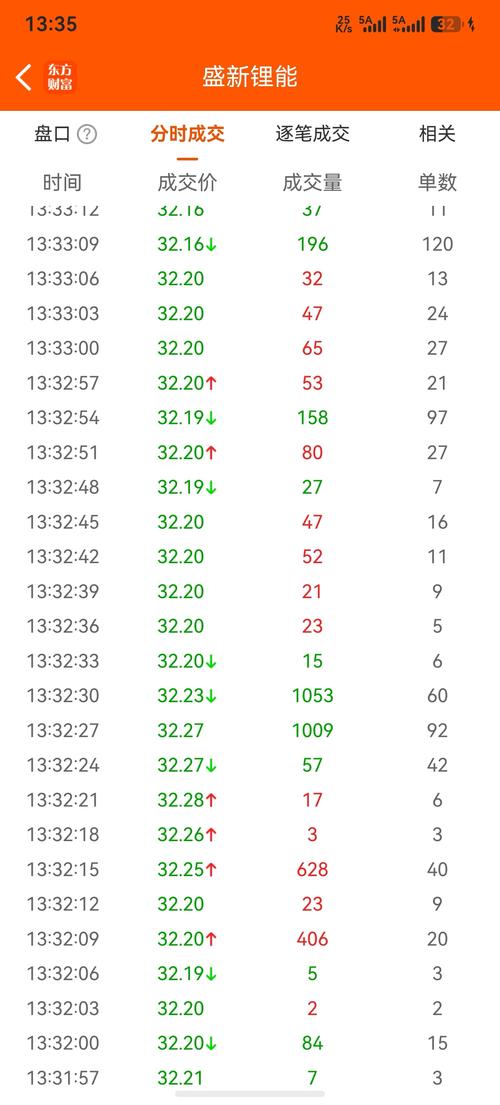Open the 相关 tab
The width and height of the screenshot is (500, 1105).
(x=437, y=134)
